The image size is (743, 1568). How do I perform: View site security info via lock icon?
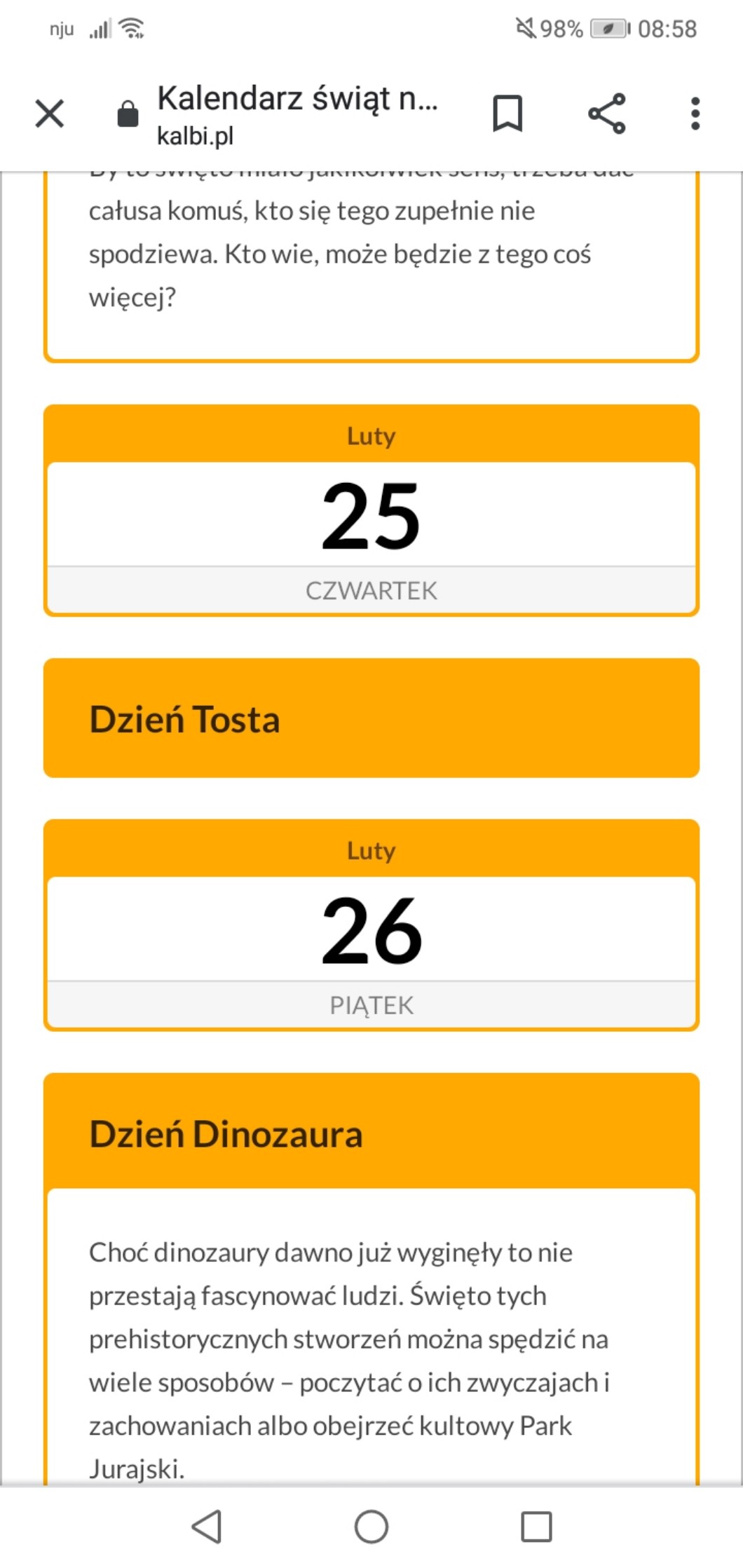coord(128,114)
